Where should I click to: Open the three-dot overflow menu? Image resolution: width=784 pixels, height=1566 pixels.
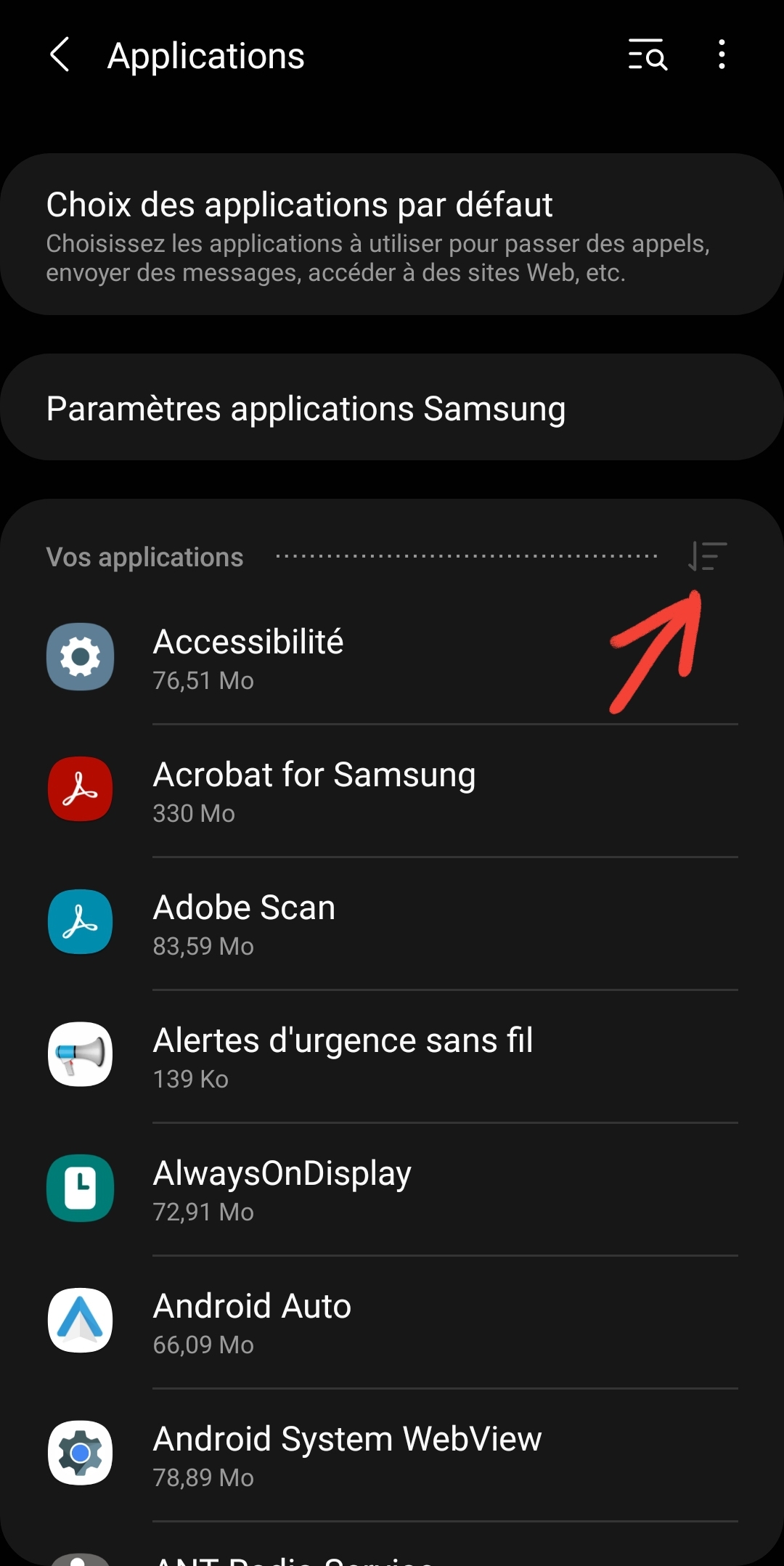pos(721,55)
